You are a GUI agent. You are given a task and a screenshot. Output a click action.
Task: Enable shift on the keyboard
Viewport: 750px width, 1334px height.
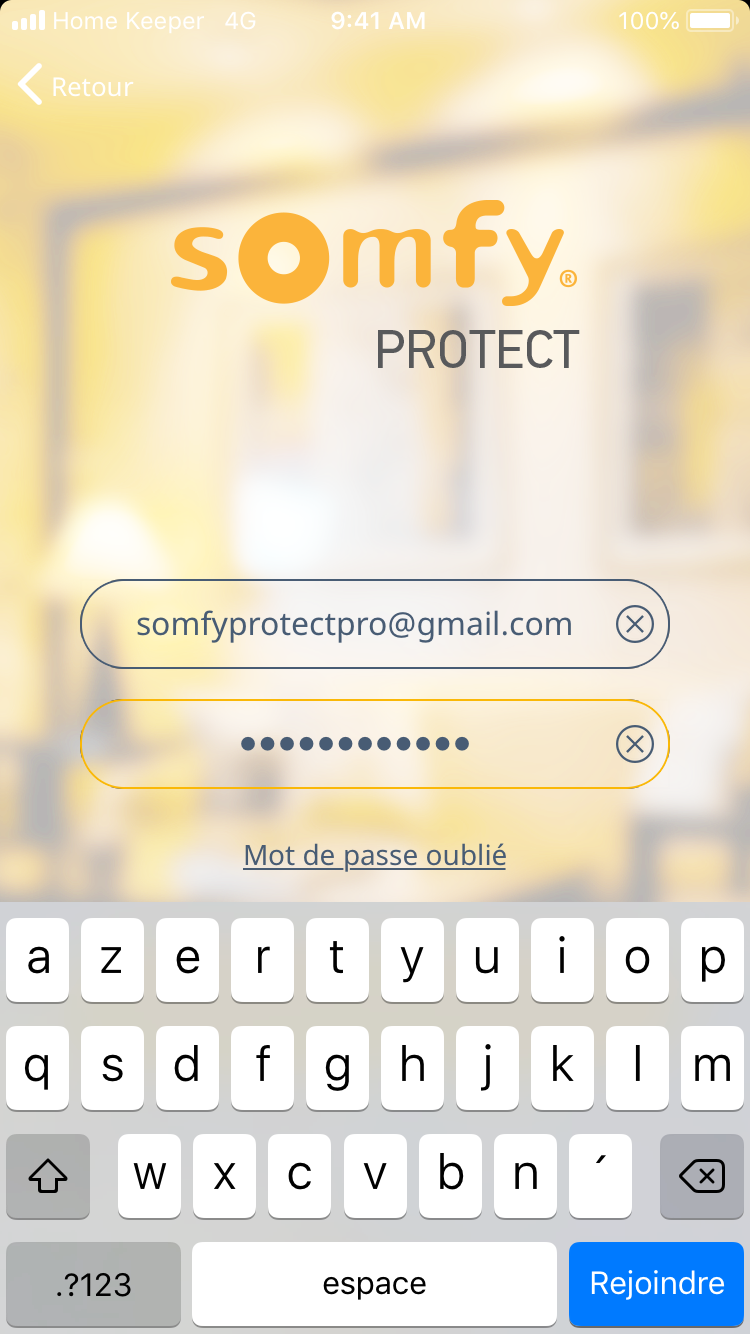click(x=48, y=1176)
